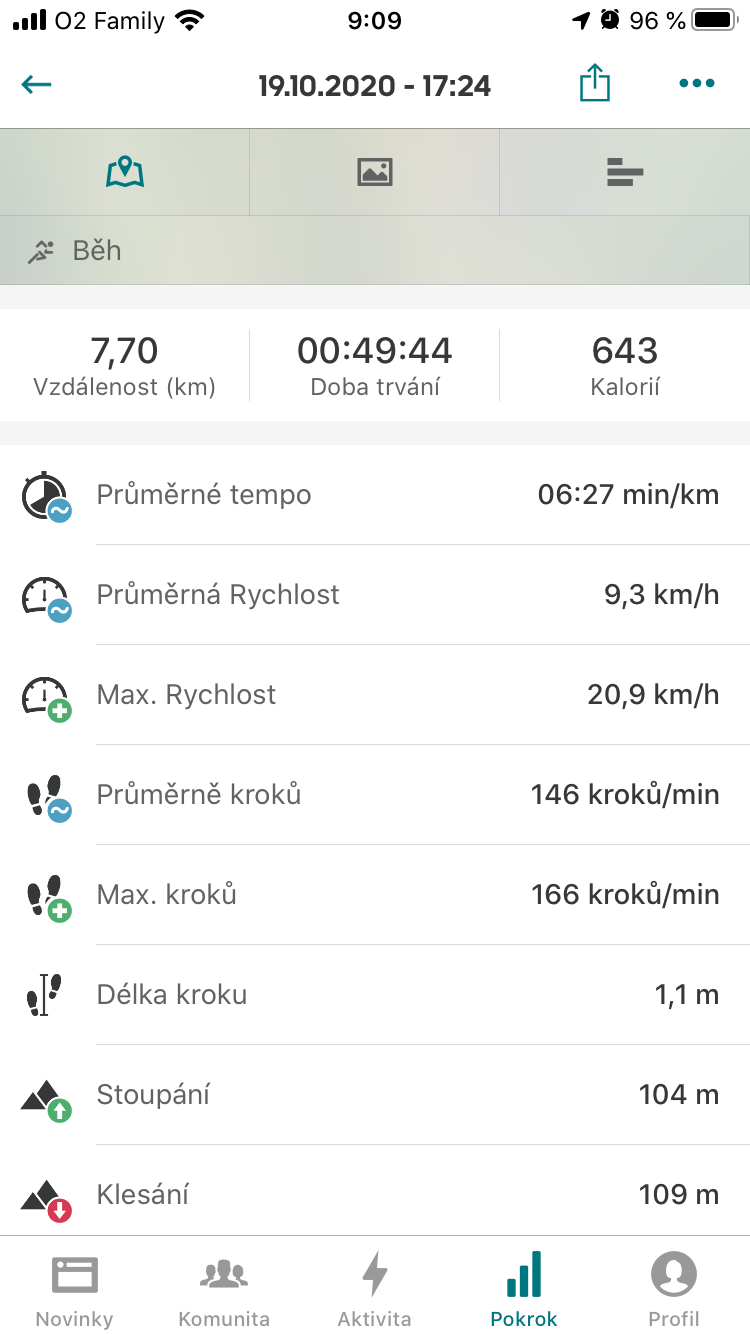Share this run activity
Screen dimensions: 750x1334
[x=594, y=83]
